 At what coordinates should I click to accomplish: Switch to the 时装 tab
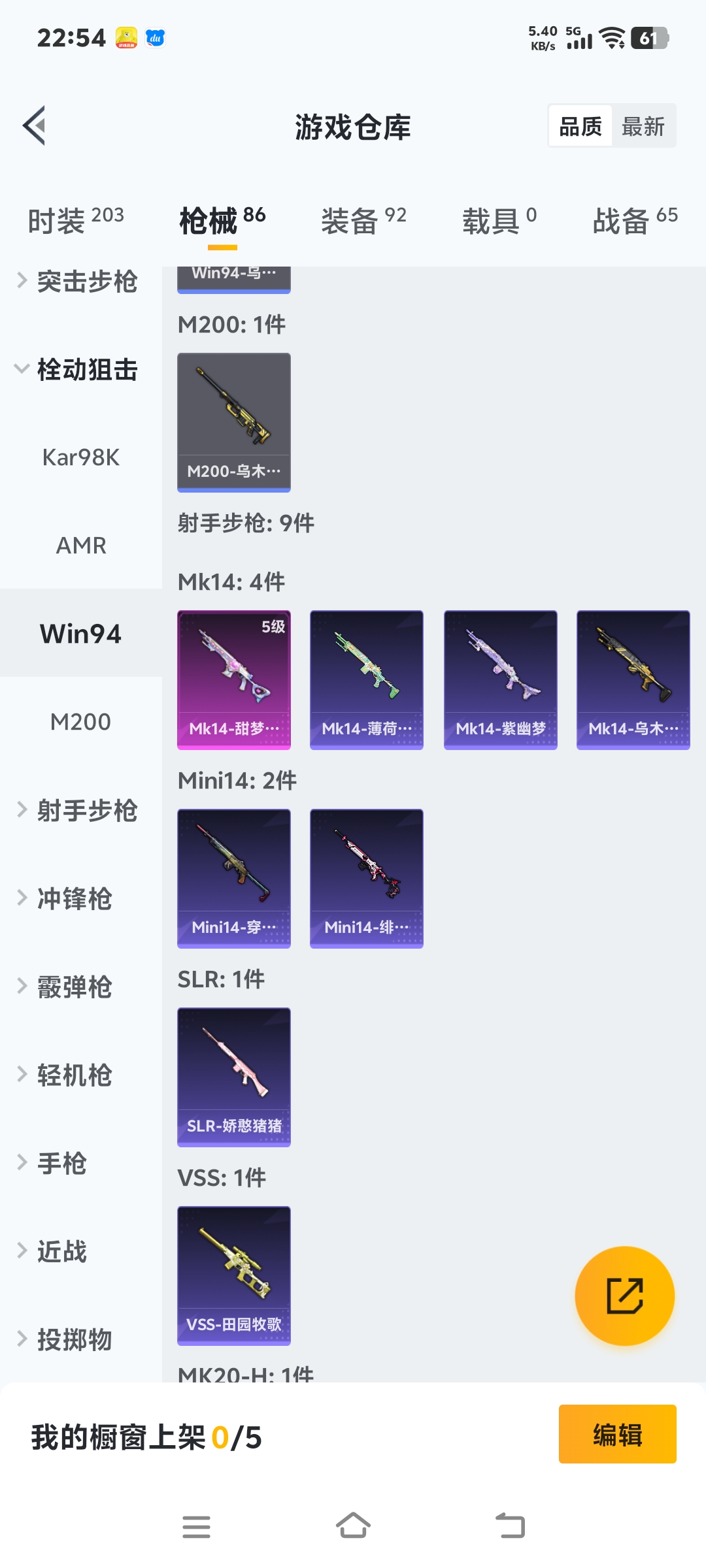[75, 221]
